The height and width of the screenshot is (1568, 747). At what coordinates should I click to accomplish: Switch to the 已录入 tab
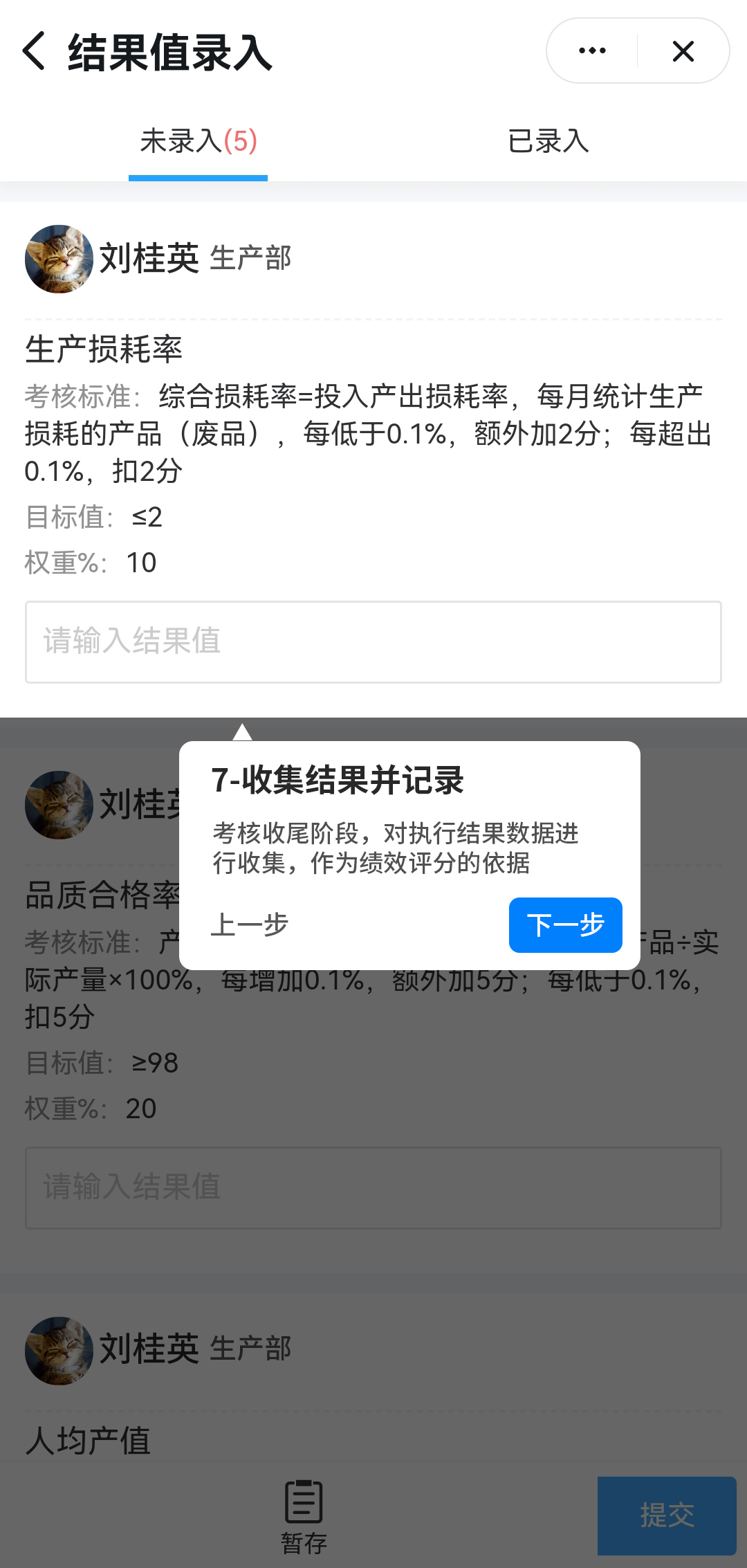[x=548, y=142]
